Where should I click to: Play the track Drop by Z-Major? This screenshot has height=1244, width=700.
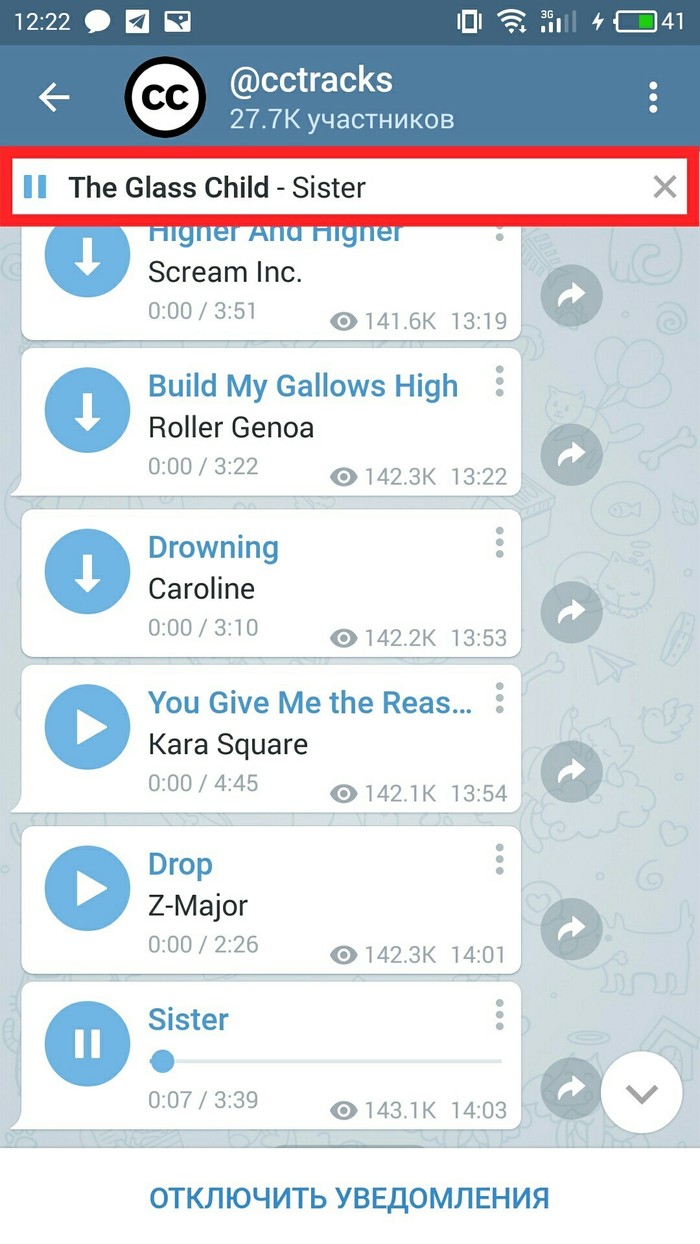pos(88,888)
